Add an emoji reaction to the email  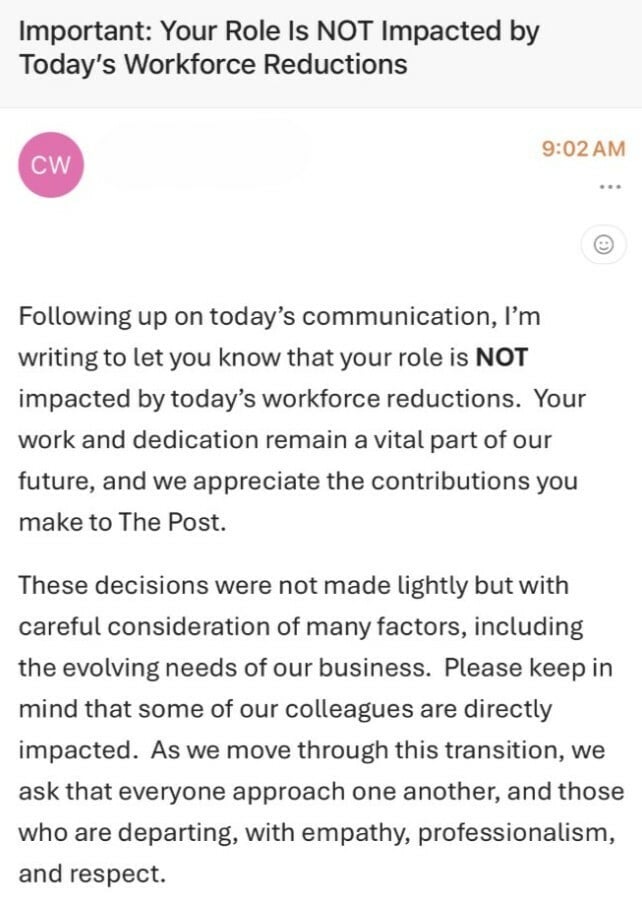click(x=603, y=243)
